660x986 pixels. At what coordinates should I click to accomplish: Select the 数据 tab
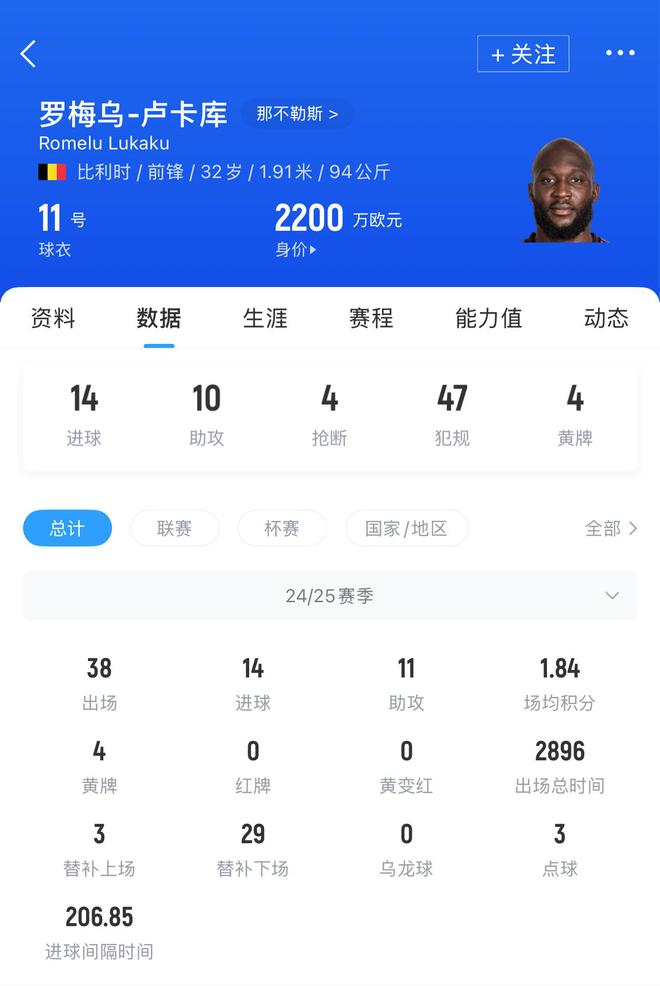click(x=159, y=318)
